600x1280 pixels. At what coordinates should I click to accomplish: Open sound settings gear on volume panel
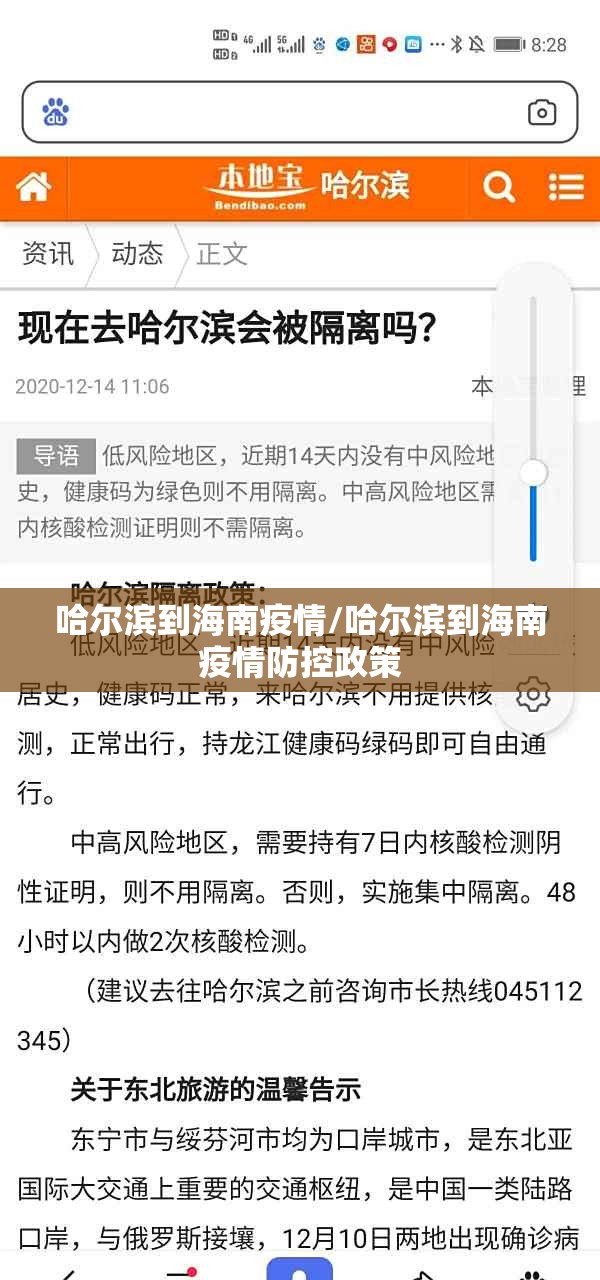[x=534, y=693]
